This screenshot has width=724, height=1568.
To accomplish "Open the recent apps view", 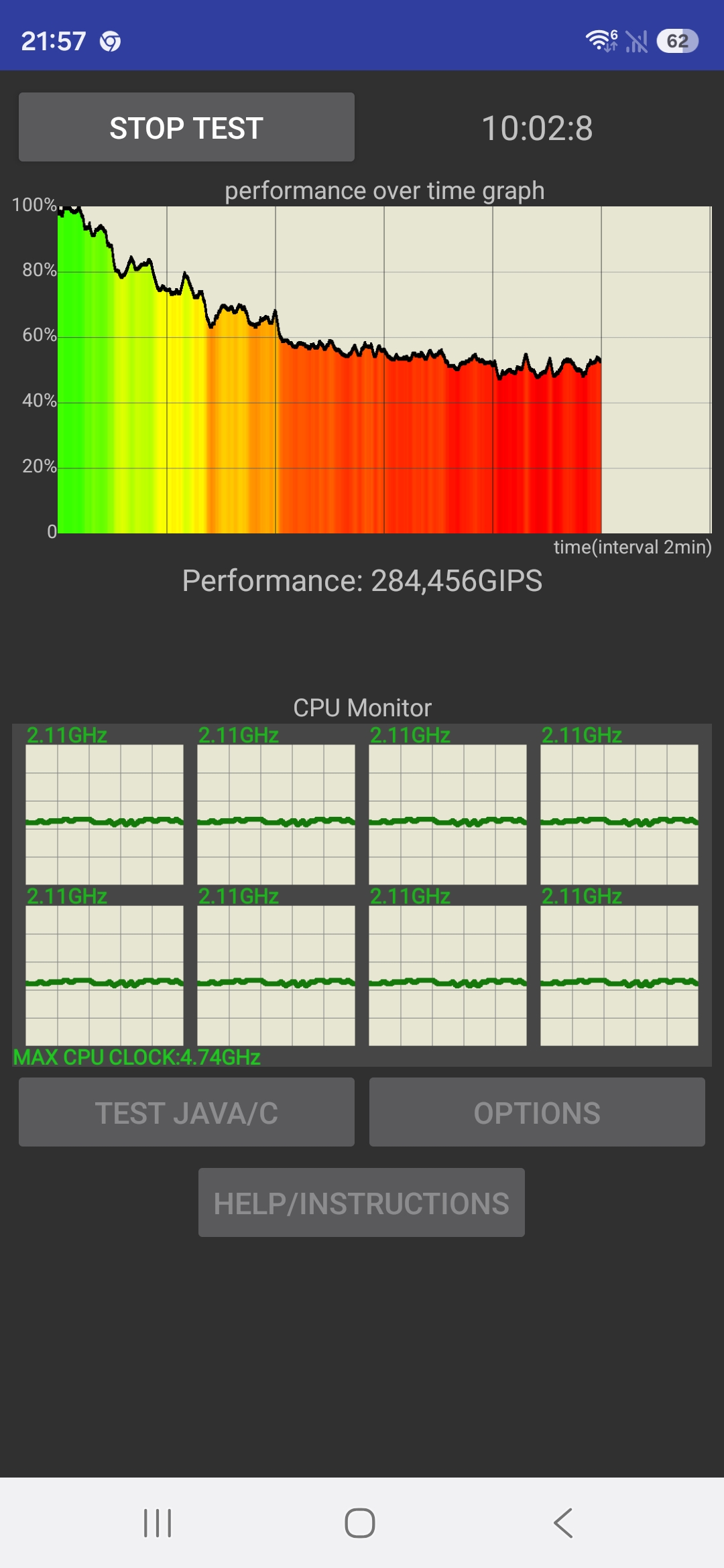I will [158, 1523].
